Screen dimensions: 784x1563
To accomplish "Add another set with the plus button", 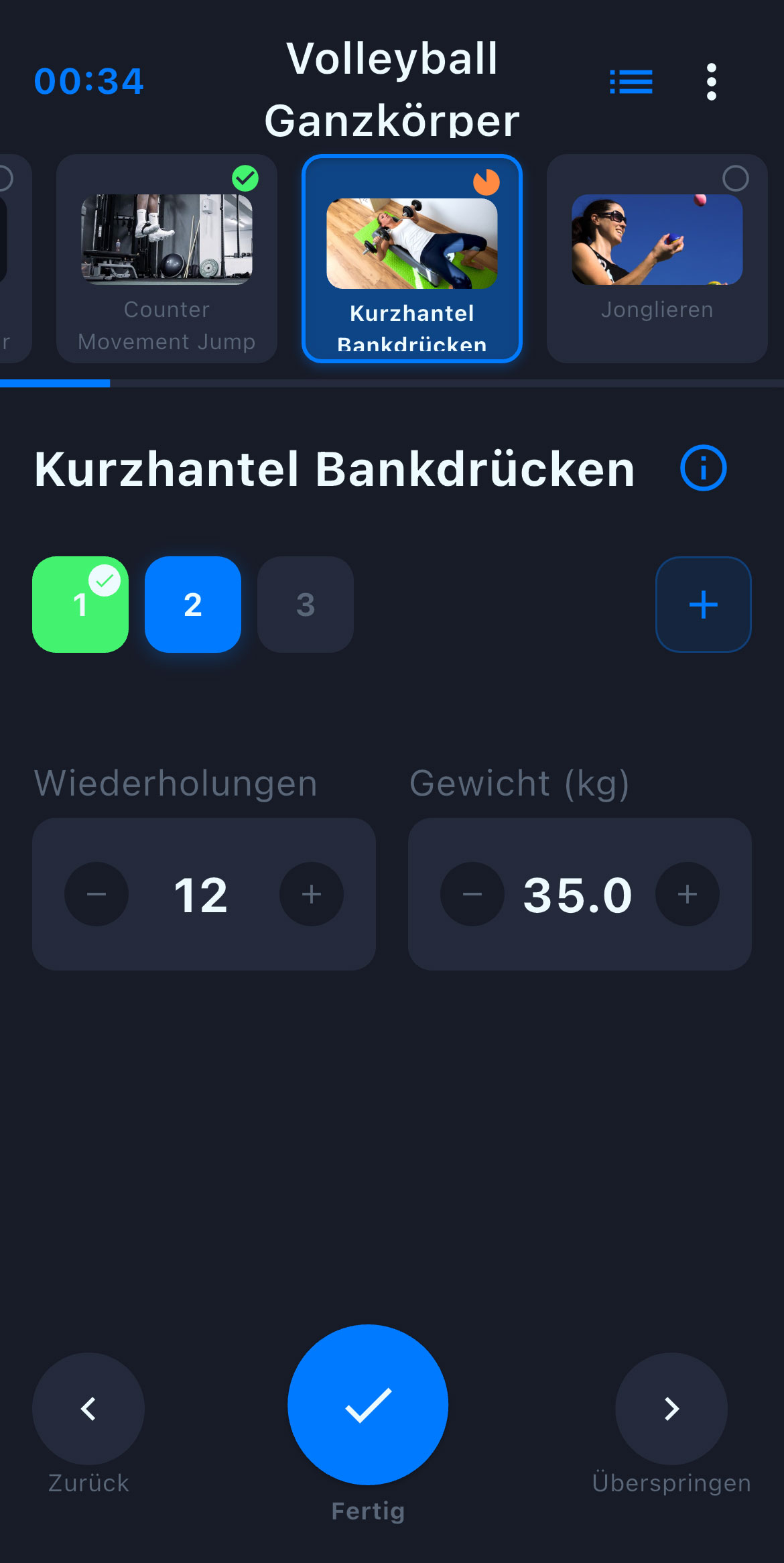I will [703, 605].
